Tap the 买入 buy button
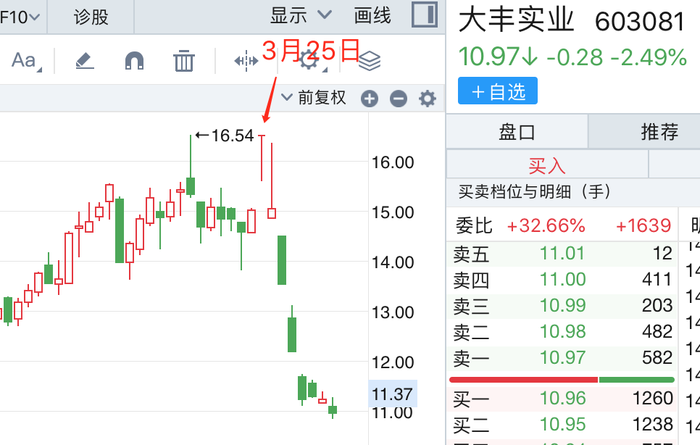The image size is (700, 445). pyautogui.click(x=547, y=165)
